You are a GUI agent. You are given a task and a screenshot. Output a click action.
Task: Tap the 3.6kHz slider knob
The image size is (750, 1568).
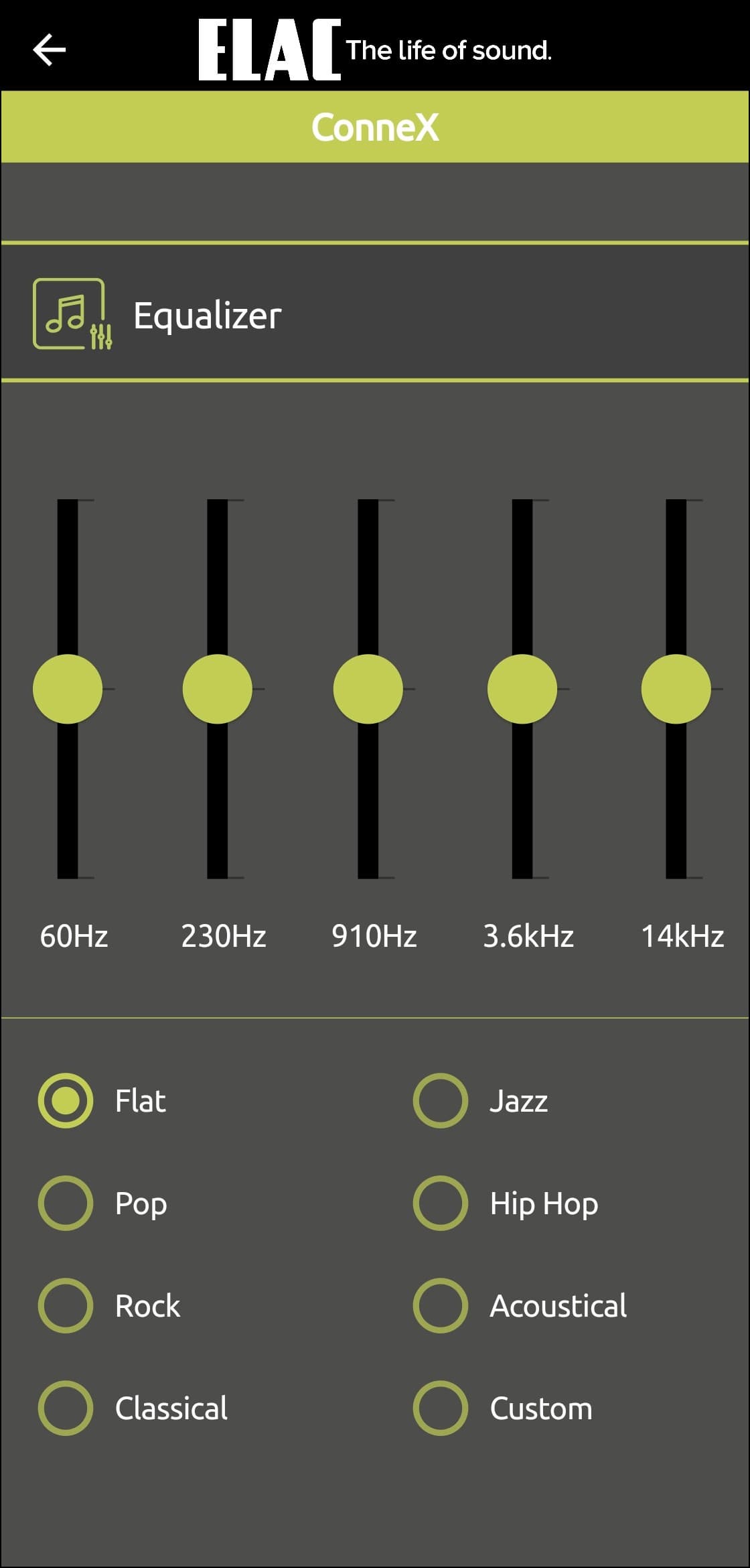tap(522, 689)
